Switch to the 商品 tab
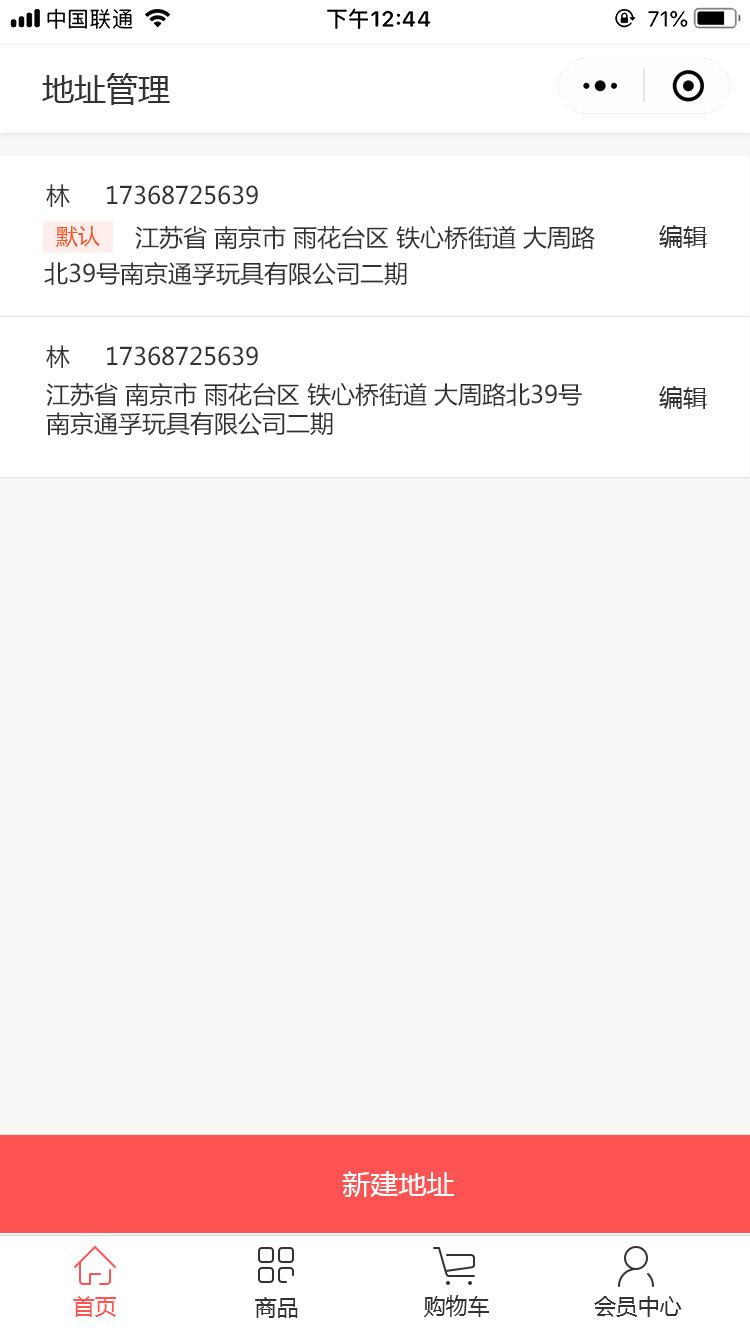750x1334 pixels. 276,1283
